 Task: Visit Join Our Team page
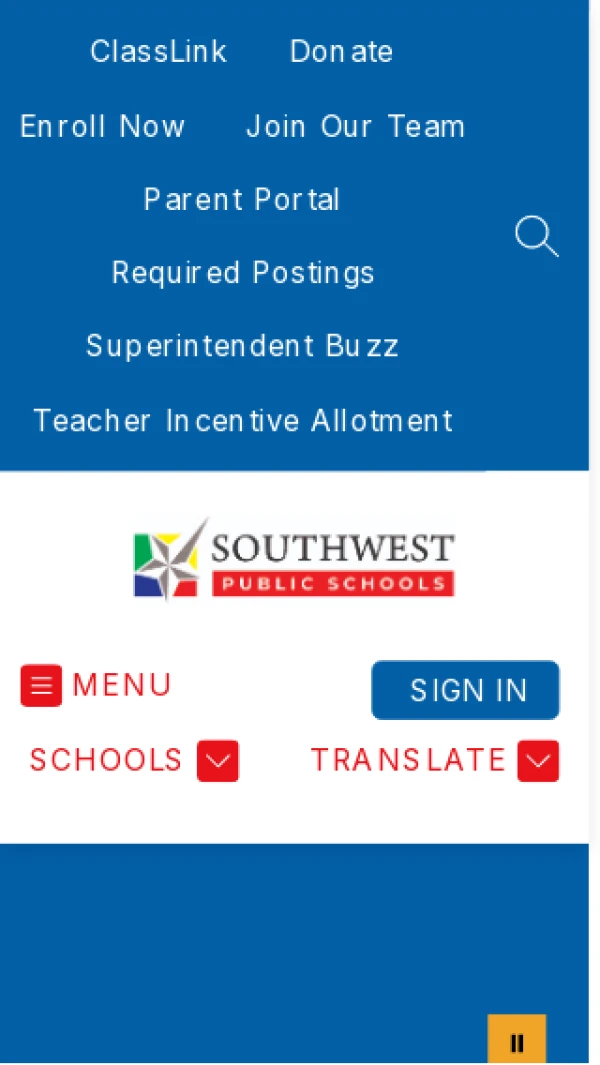355,127
